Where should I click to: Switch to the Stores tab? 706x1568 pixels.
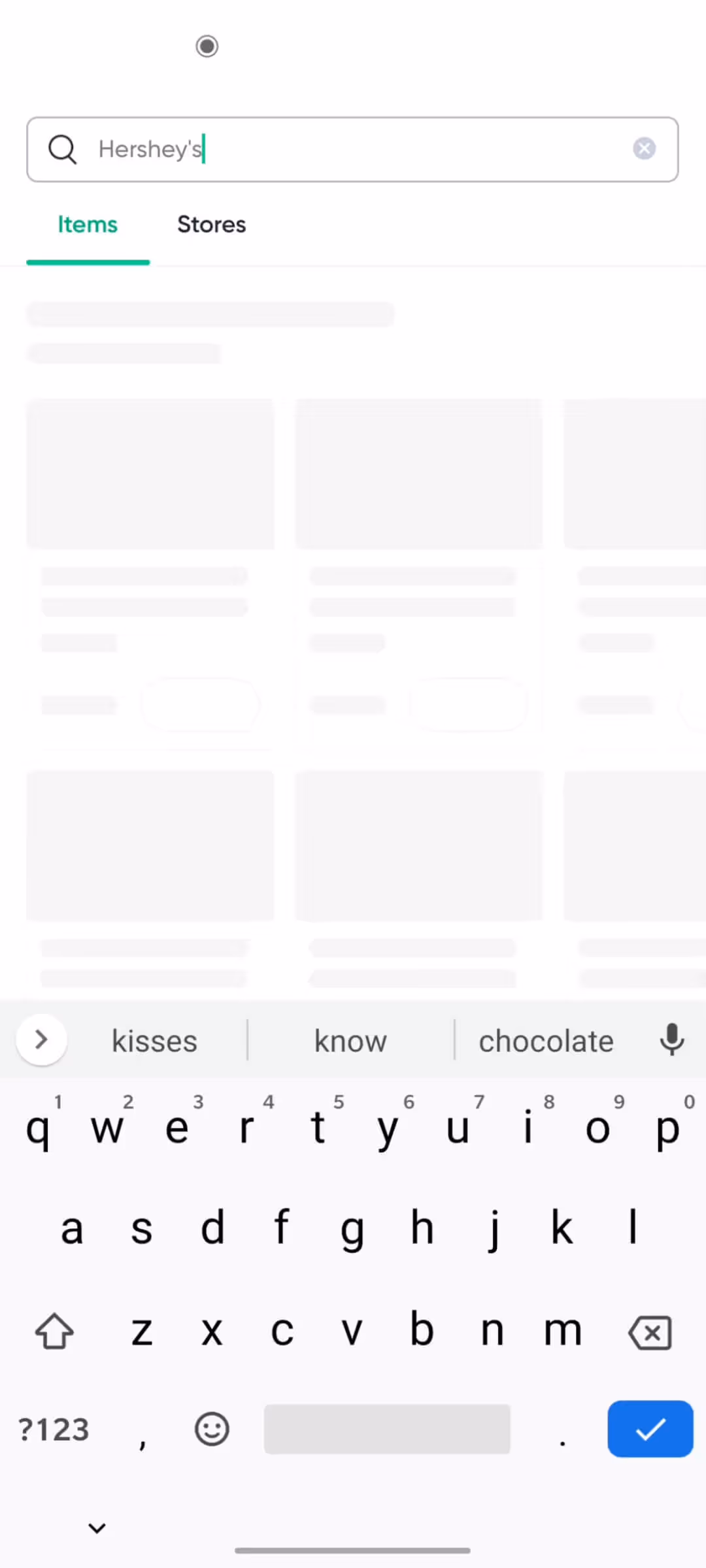tap(212, 224)
